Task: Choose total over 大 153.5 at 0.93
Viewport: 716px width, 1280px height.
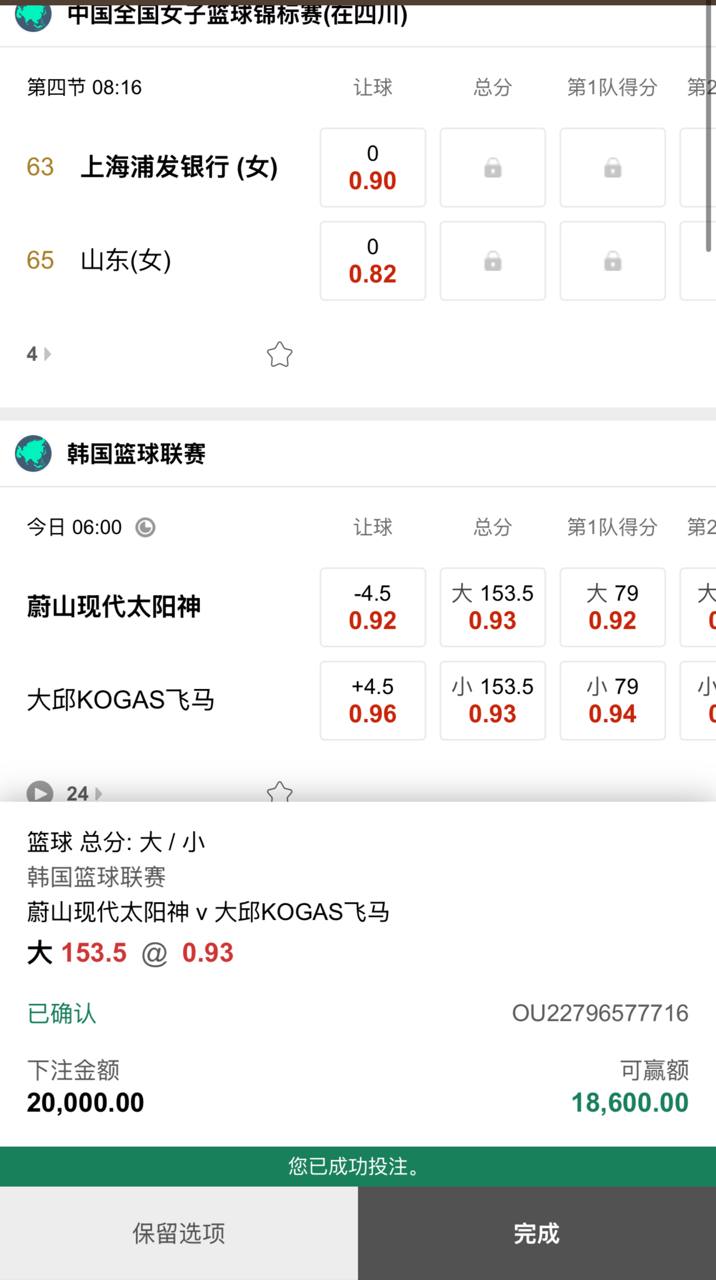Action: pyautogui.click(x=493, y=607)
